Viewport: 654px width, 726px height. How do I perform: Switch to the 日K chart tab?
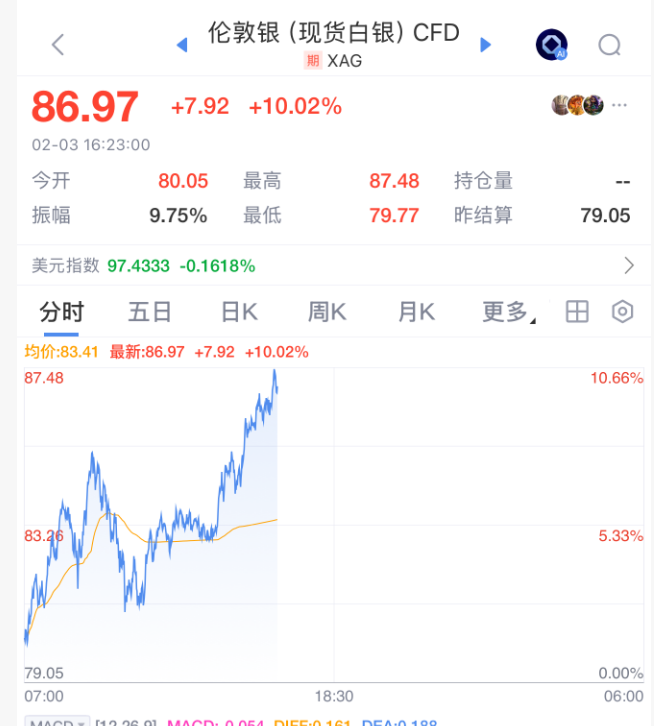coord(239,312)
